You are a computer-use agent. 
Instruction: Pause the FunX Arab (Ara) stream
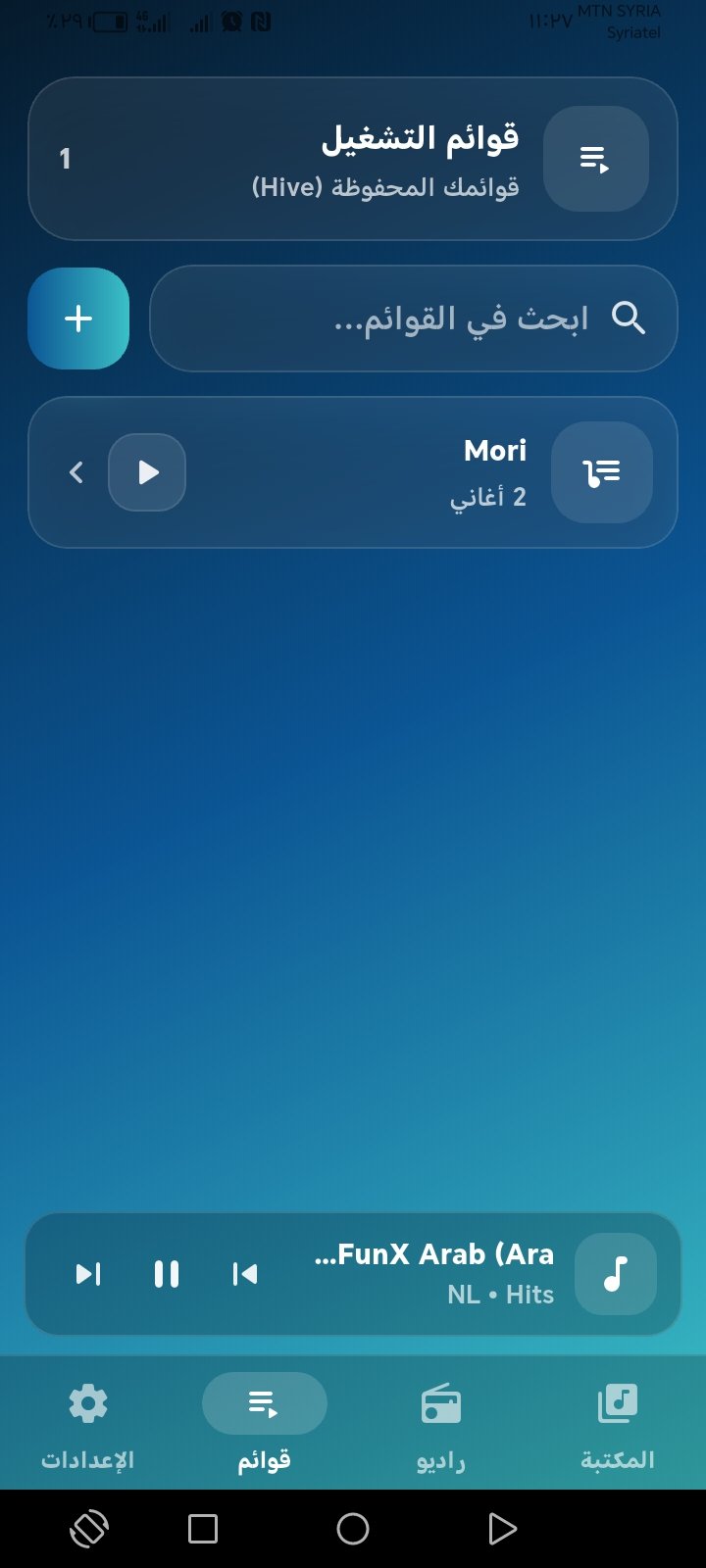click(x=167, y=1273)
